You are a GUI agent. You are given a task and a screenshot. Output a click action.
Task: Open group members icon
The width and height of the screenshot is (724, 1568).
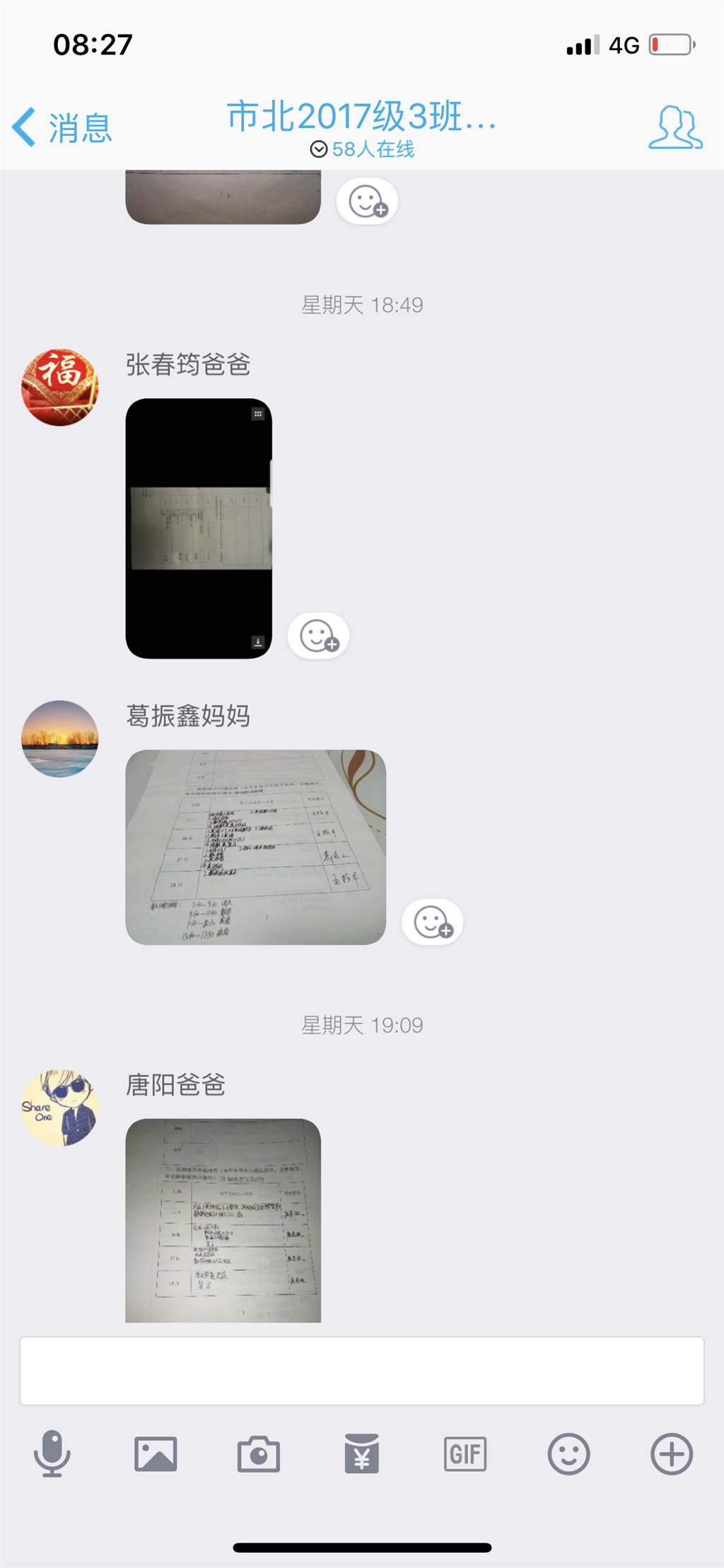675,127
